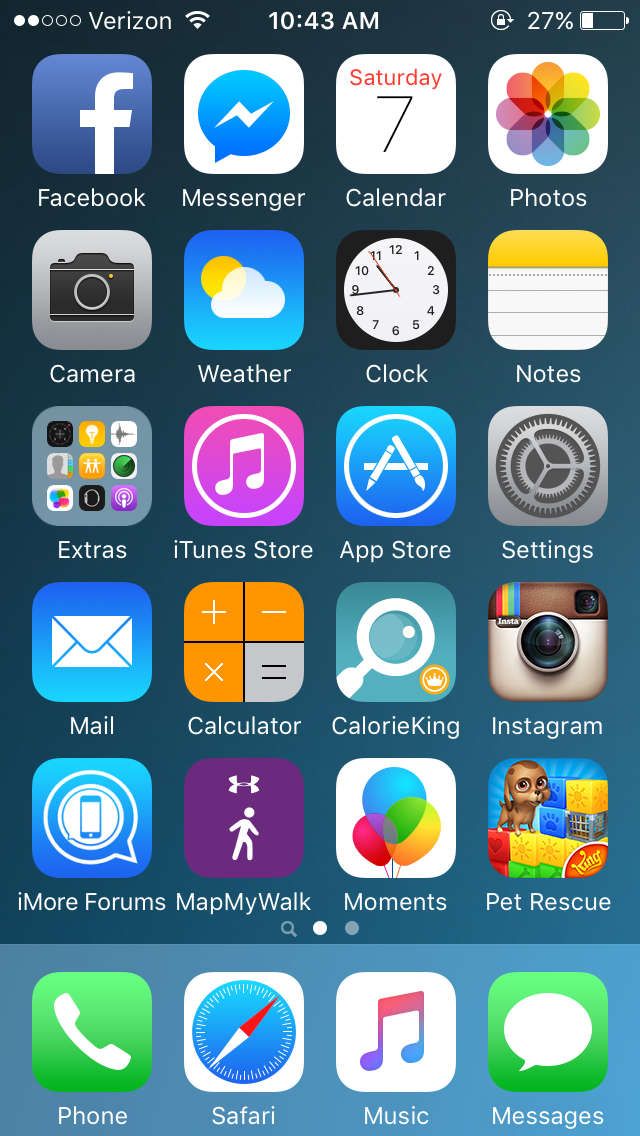Open MapMyWalk
640x1136 pixels.
click(244, 818)
